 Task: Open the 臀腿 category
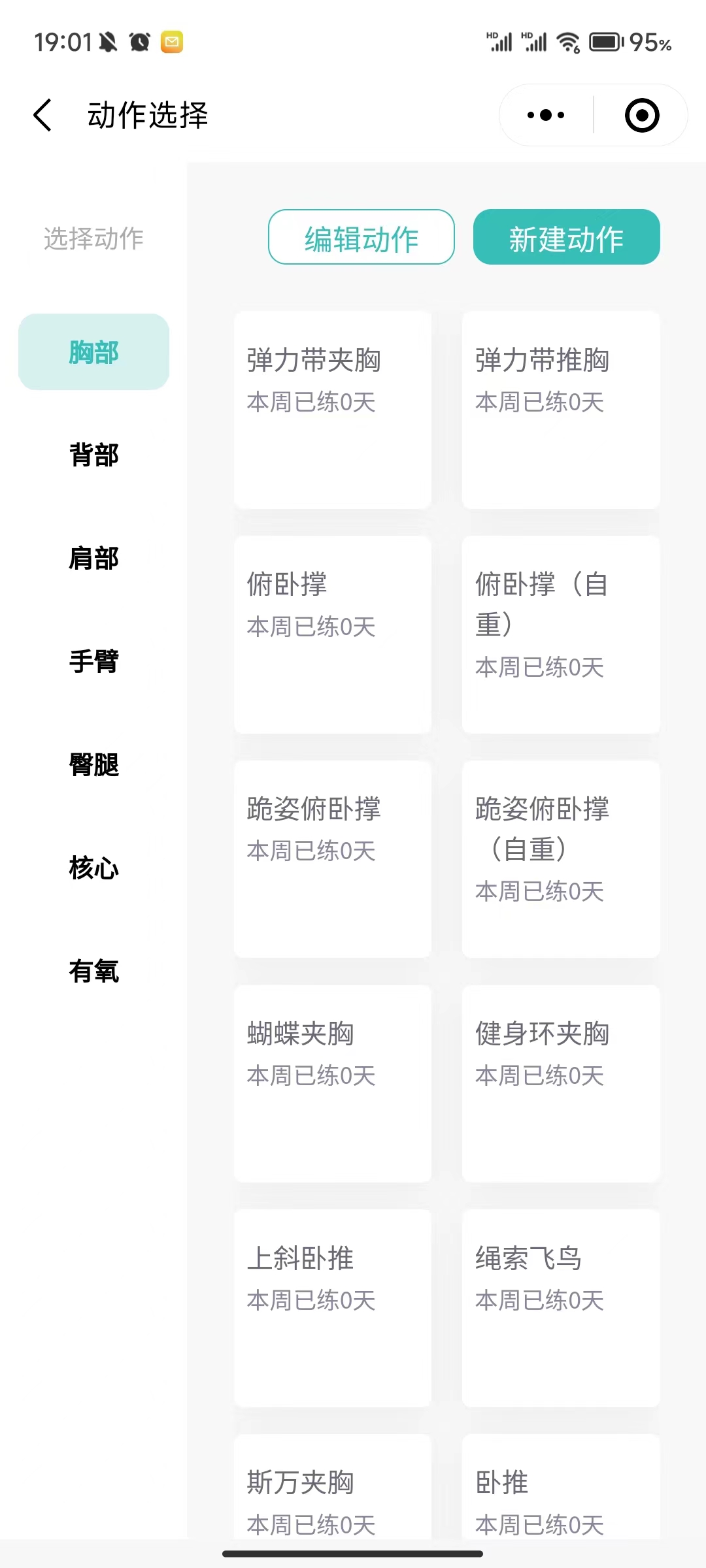pos(93,764)
